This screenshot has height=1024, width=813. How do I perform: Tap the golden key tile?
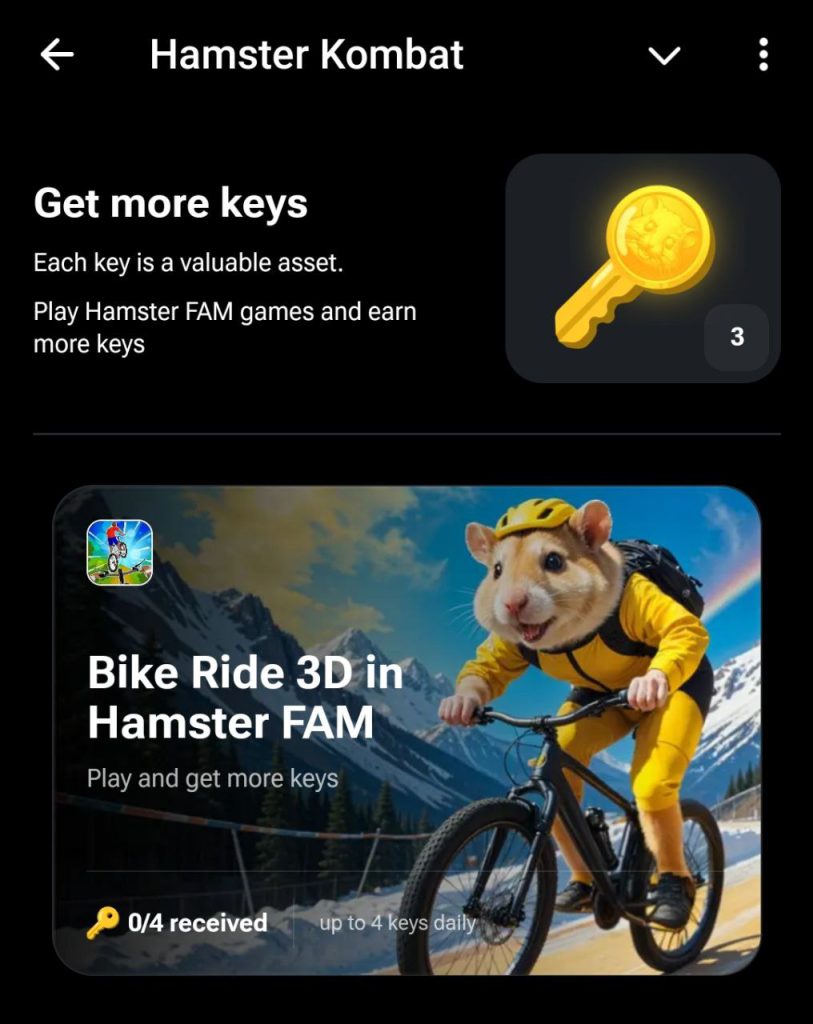point(642,268)
